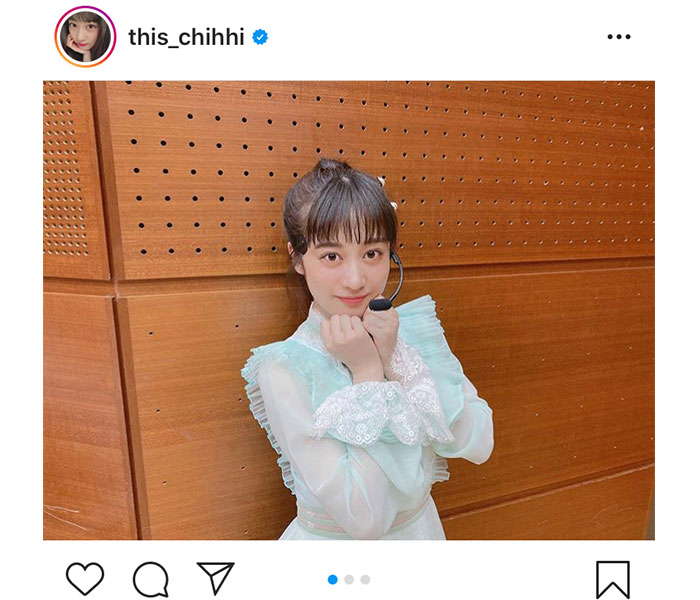Screen dimensions: 700x600
Task: Open comments with the speech bubble icon
Action: (150, 578)
